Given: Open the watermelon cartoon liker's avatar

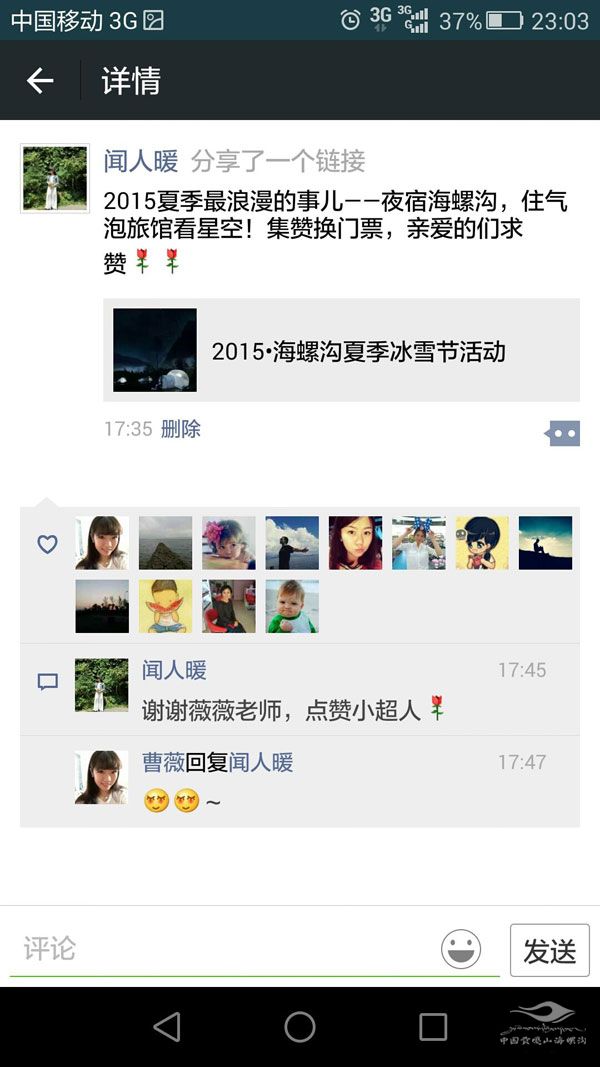Looking at the screenshot, I should 165,606.
